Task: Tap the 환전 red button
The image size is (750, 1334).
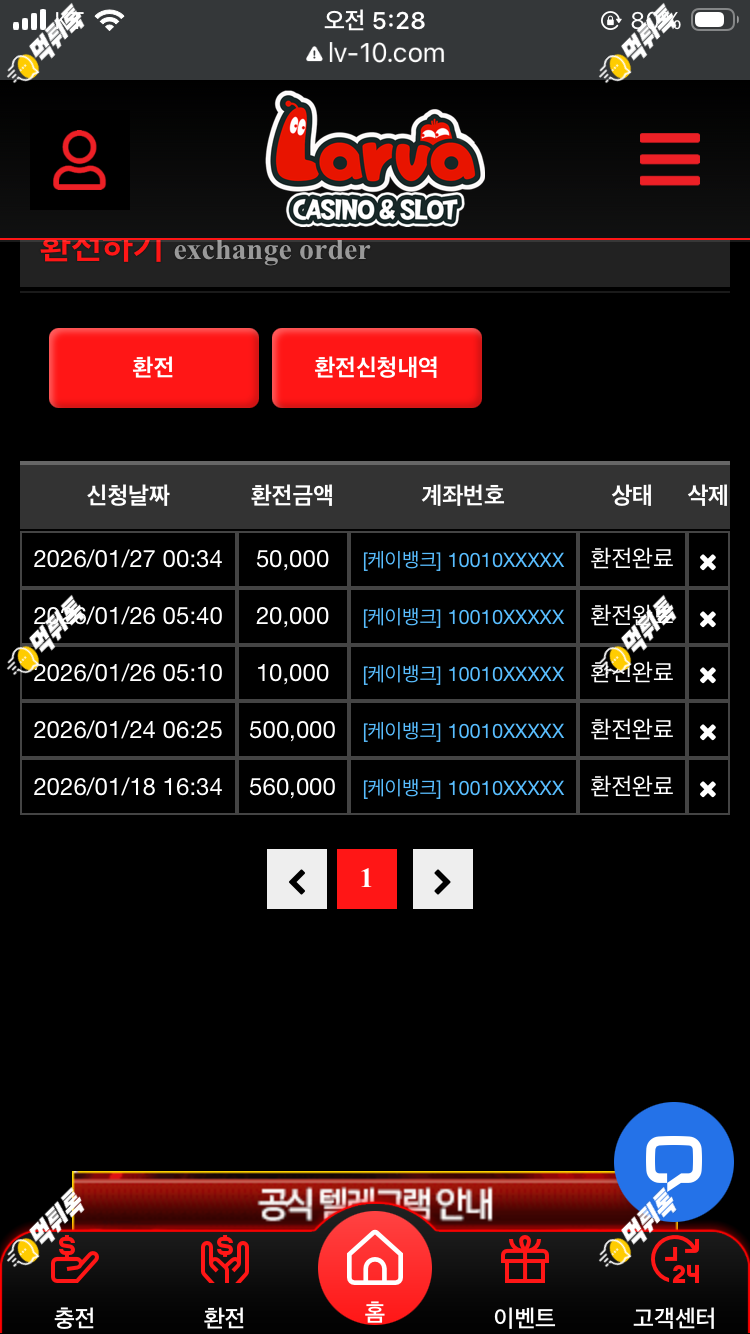Action: pyautogui.click(x=153, y=367)
